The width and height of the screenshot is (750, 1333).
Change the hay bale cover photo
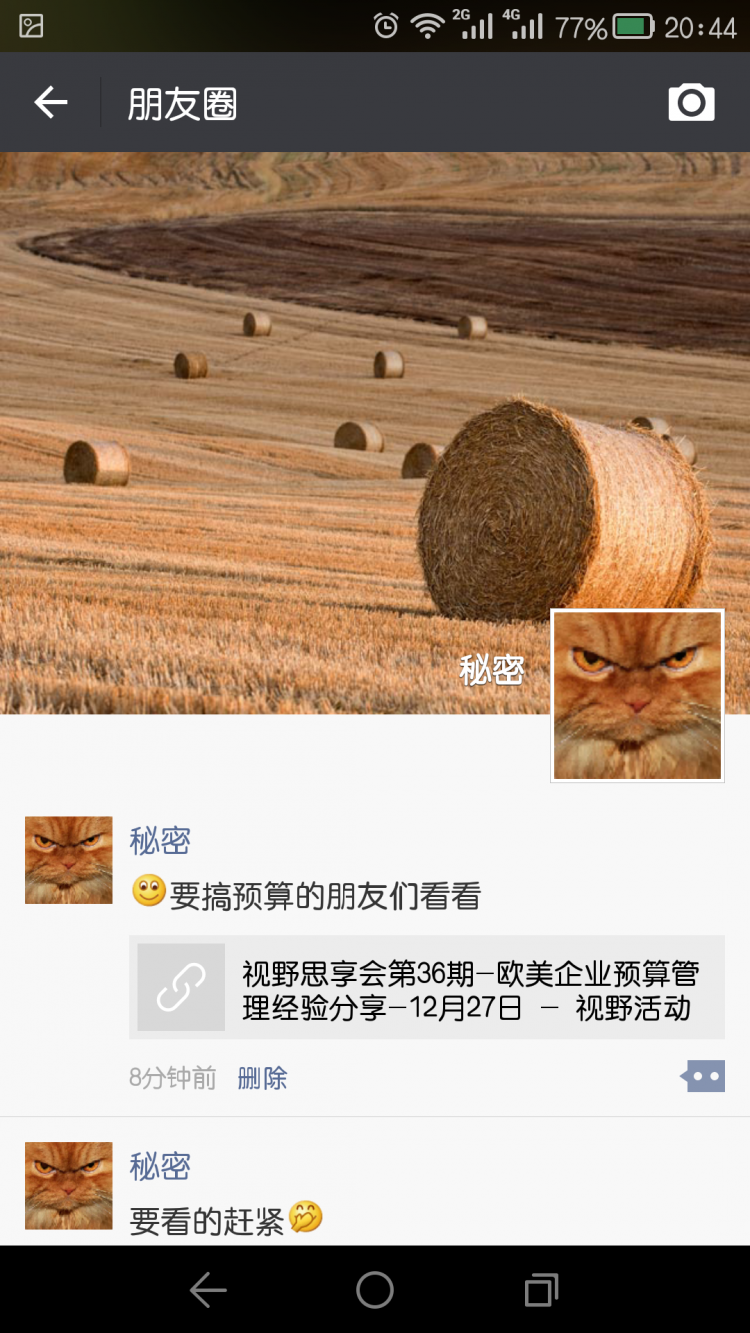[x=300, y=400]
